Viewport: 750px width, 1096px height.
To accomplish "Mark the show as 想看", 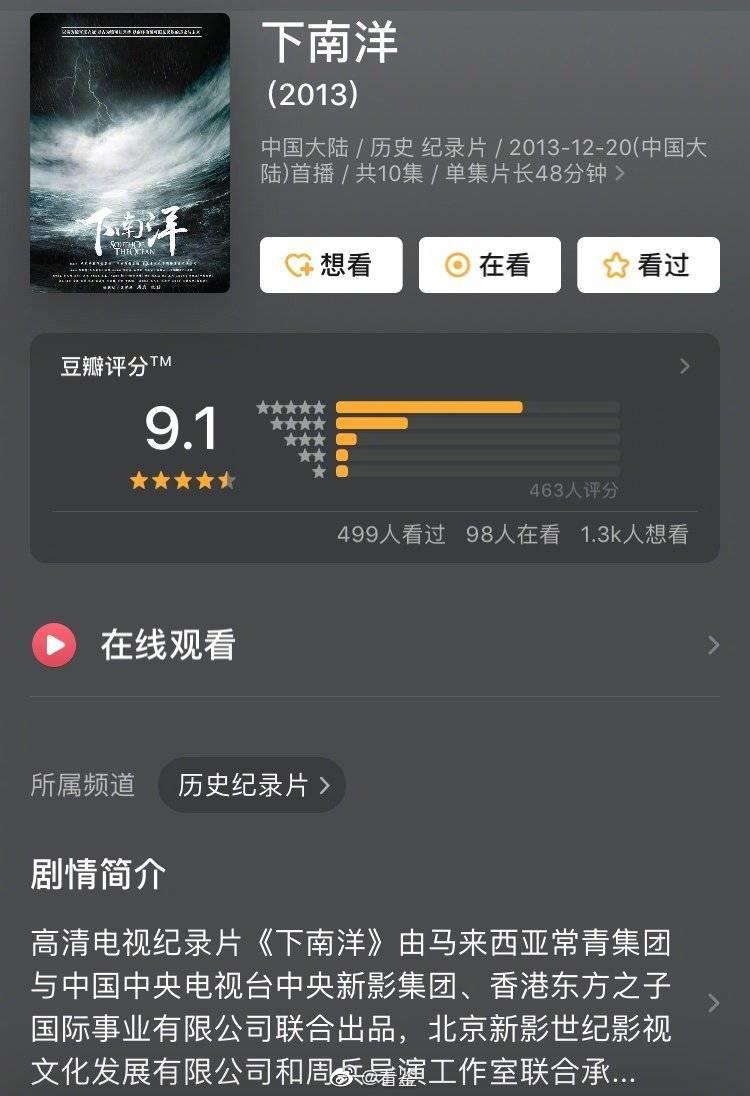I will (330, 265).
